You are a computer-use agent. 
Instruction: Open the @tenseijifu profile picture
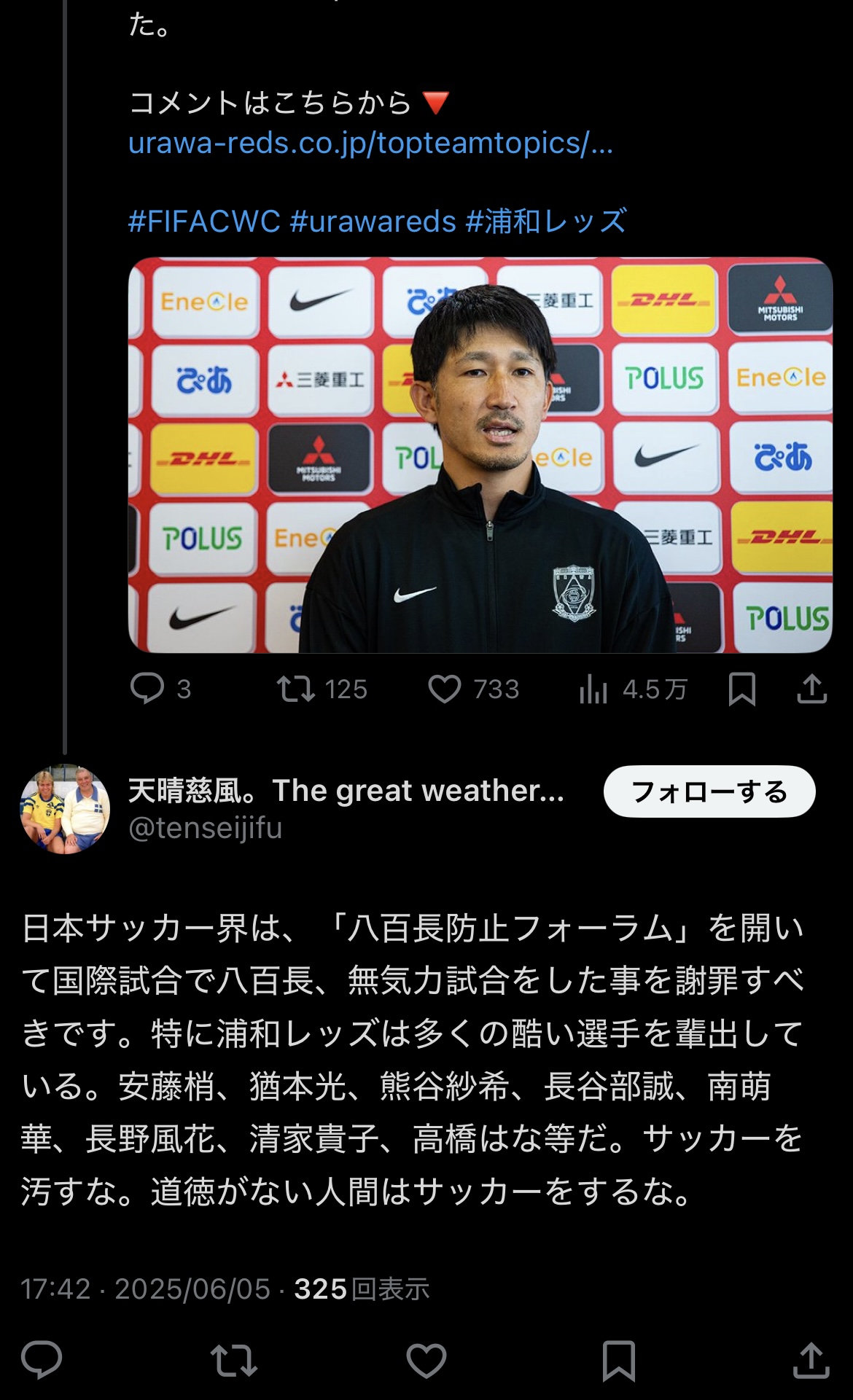tap(65, 809)
